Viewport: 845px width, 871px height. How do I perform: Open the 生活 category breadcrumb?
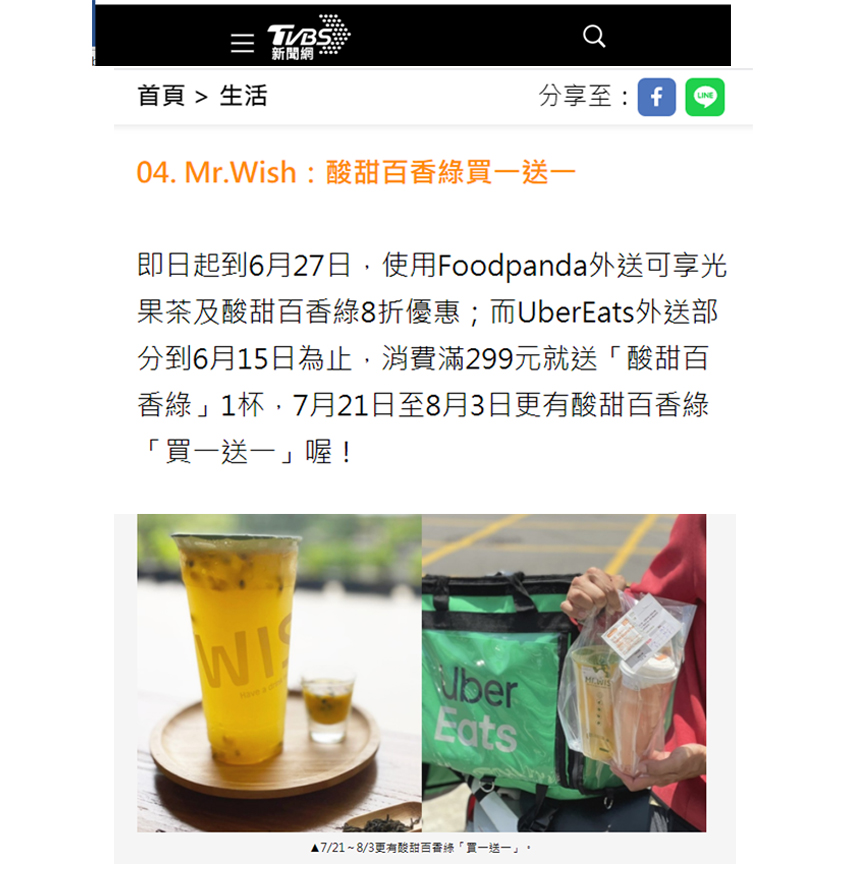click(x=243, y=96)
